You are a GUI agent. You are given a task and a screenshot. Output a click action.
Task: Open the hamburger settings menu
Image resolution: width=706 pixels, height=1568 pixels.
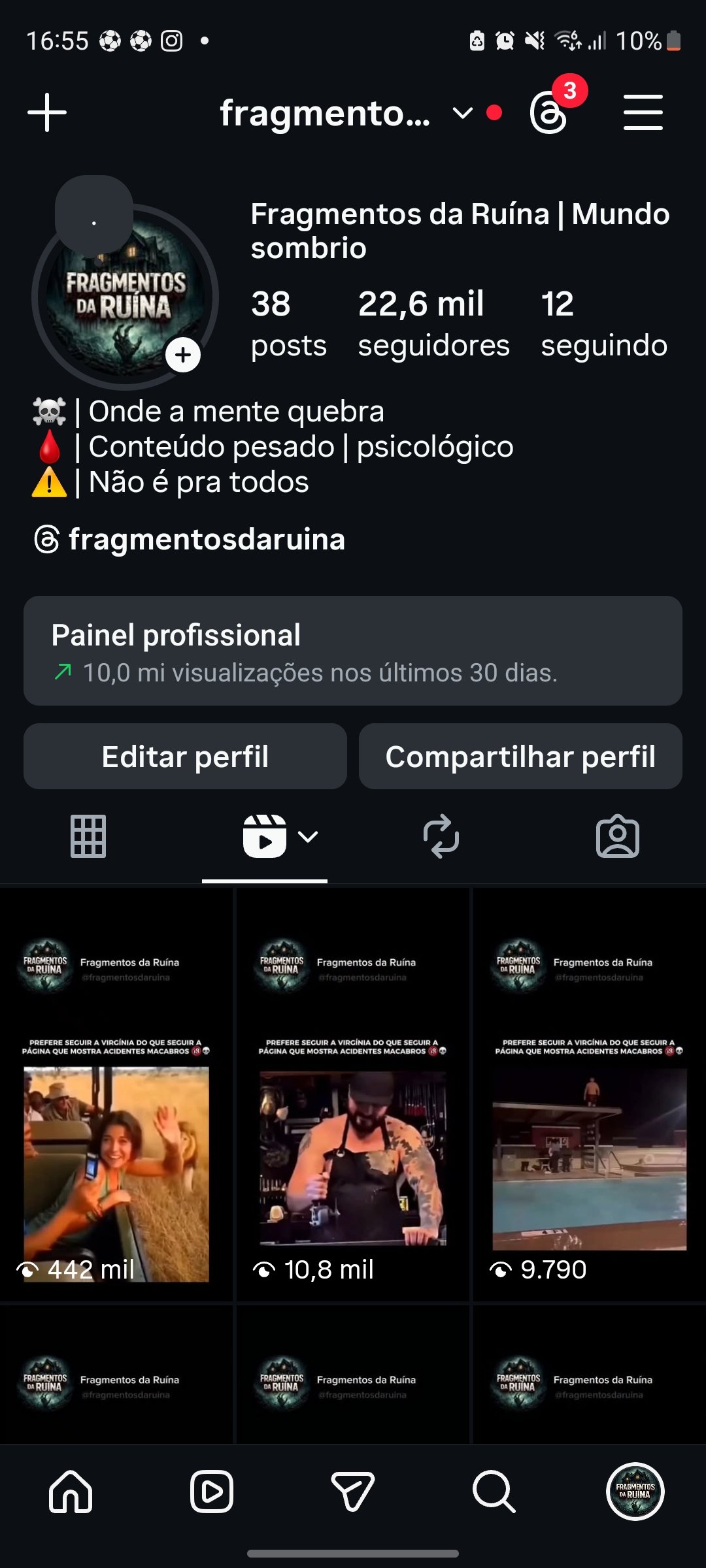643,112
